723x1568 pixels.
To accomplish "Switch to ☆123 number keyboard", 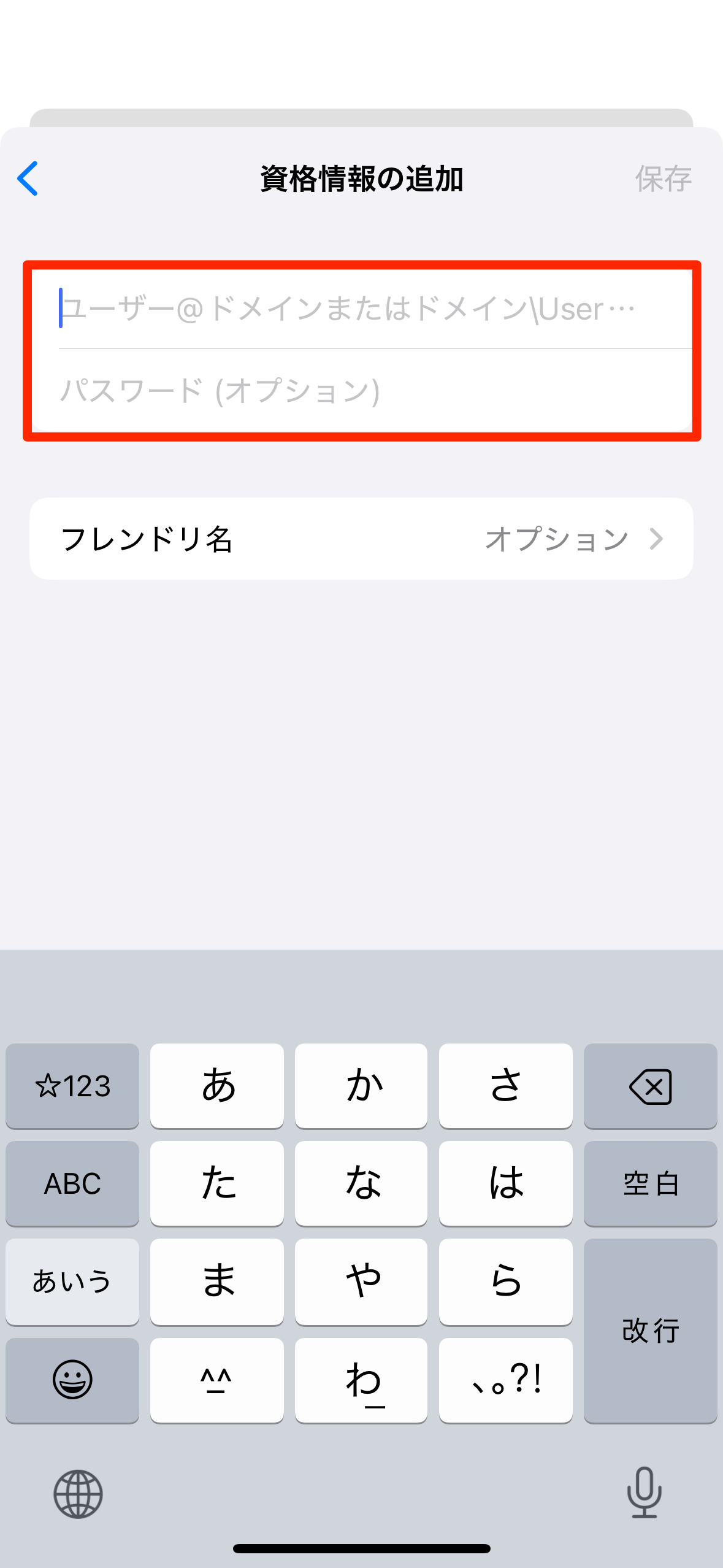I will 72,1086.
